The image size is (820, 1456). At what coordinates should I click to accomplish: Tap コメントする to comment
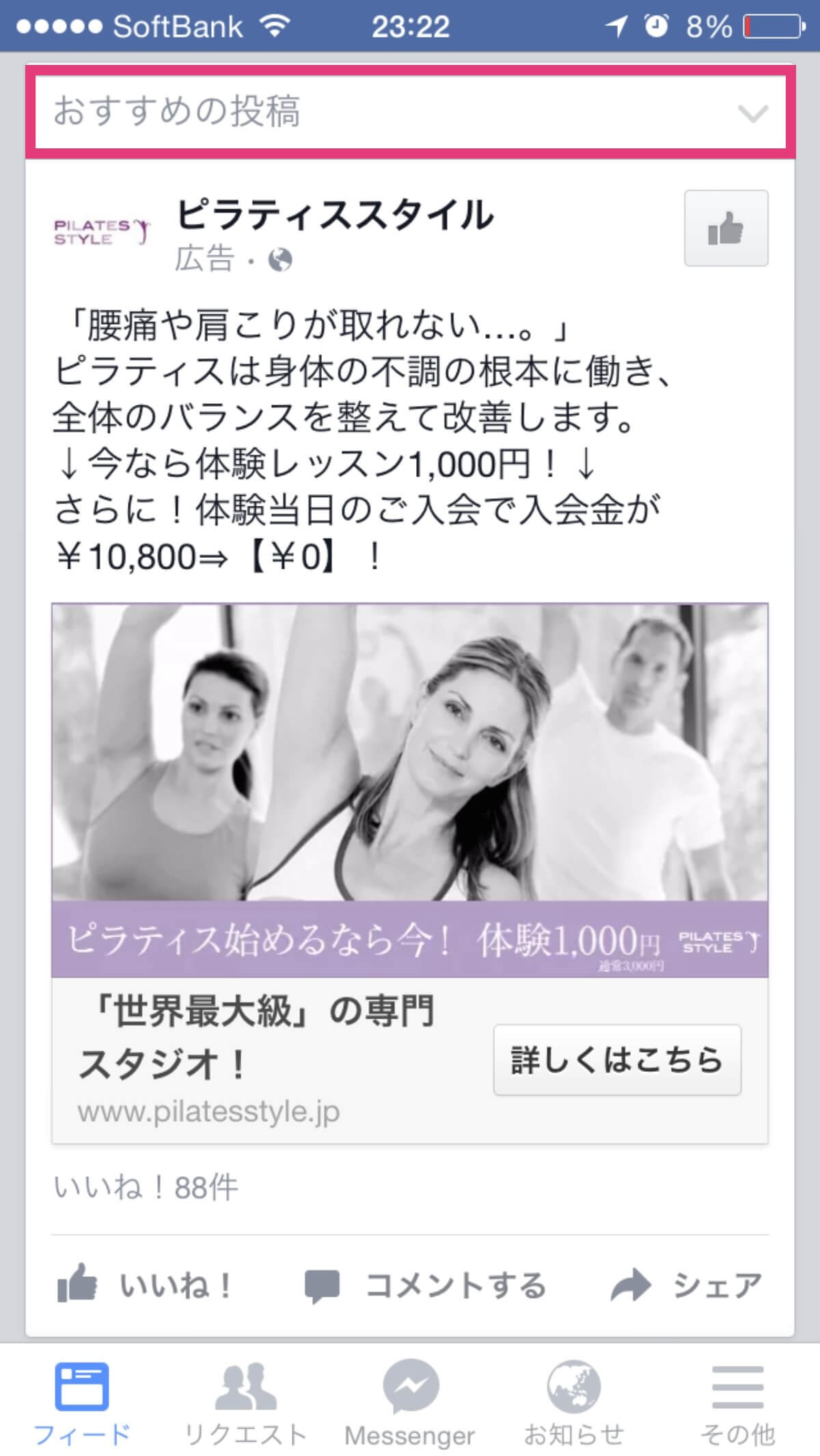425,1286
